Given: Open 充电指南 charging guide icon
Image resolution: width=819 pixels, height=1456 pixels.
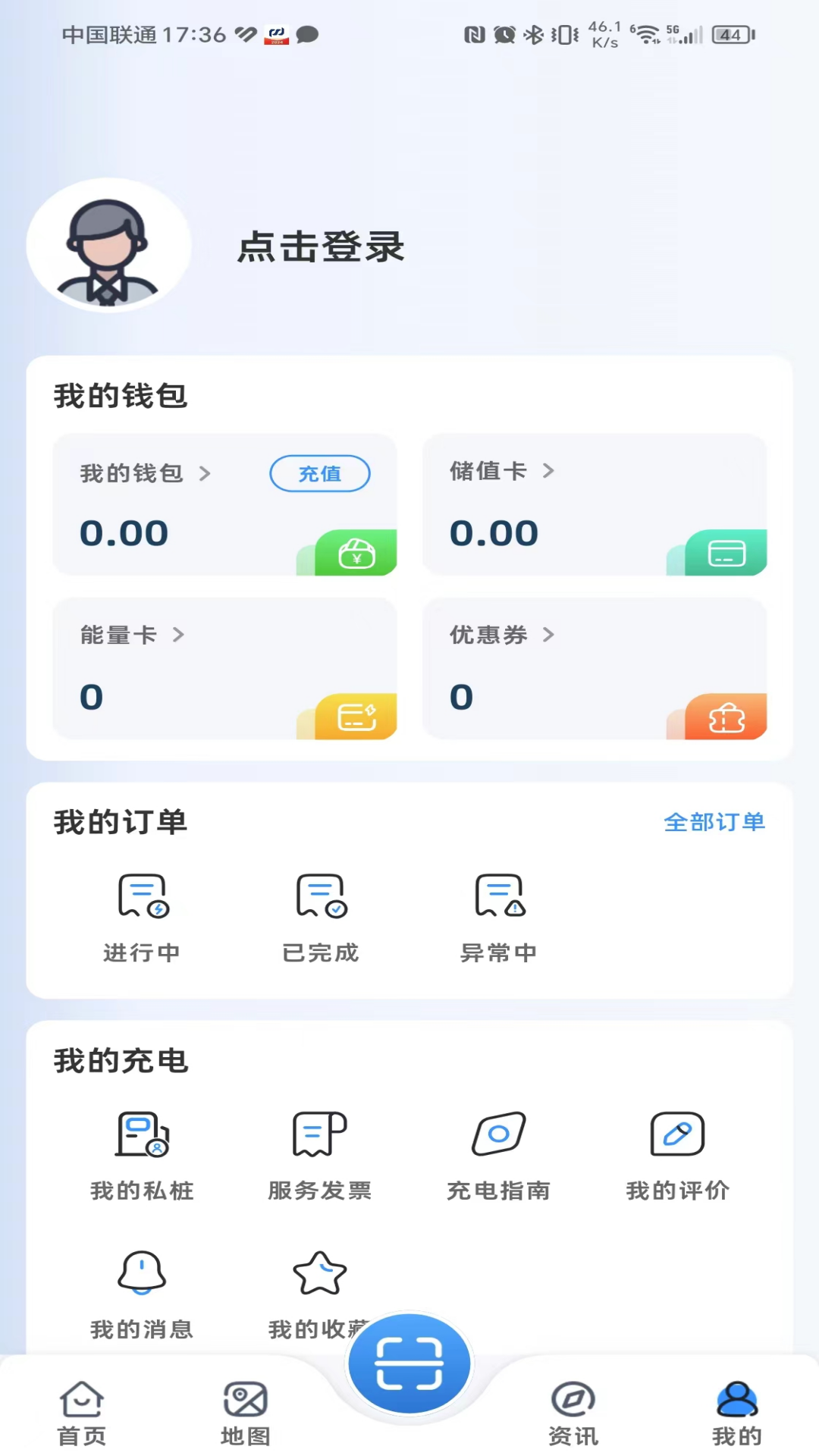Looking at the screenshot, I should coord(498,1135).
